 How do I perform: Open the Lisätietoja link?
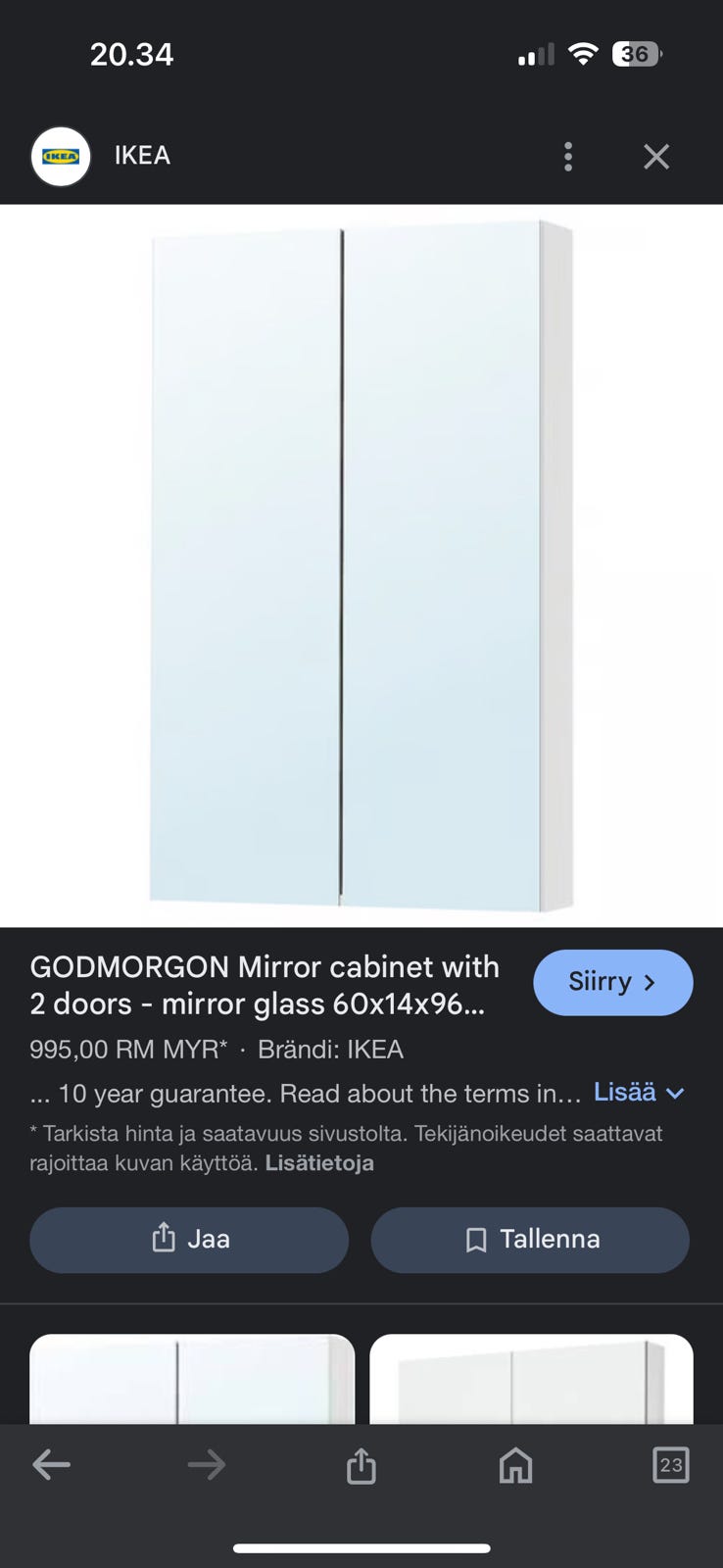coord(319,1163)
